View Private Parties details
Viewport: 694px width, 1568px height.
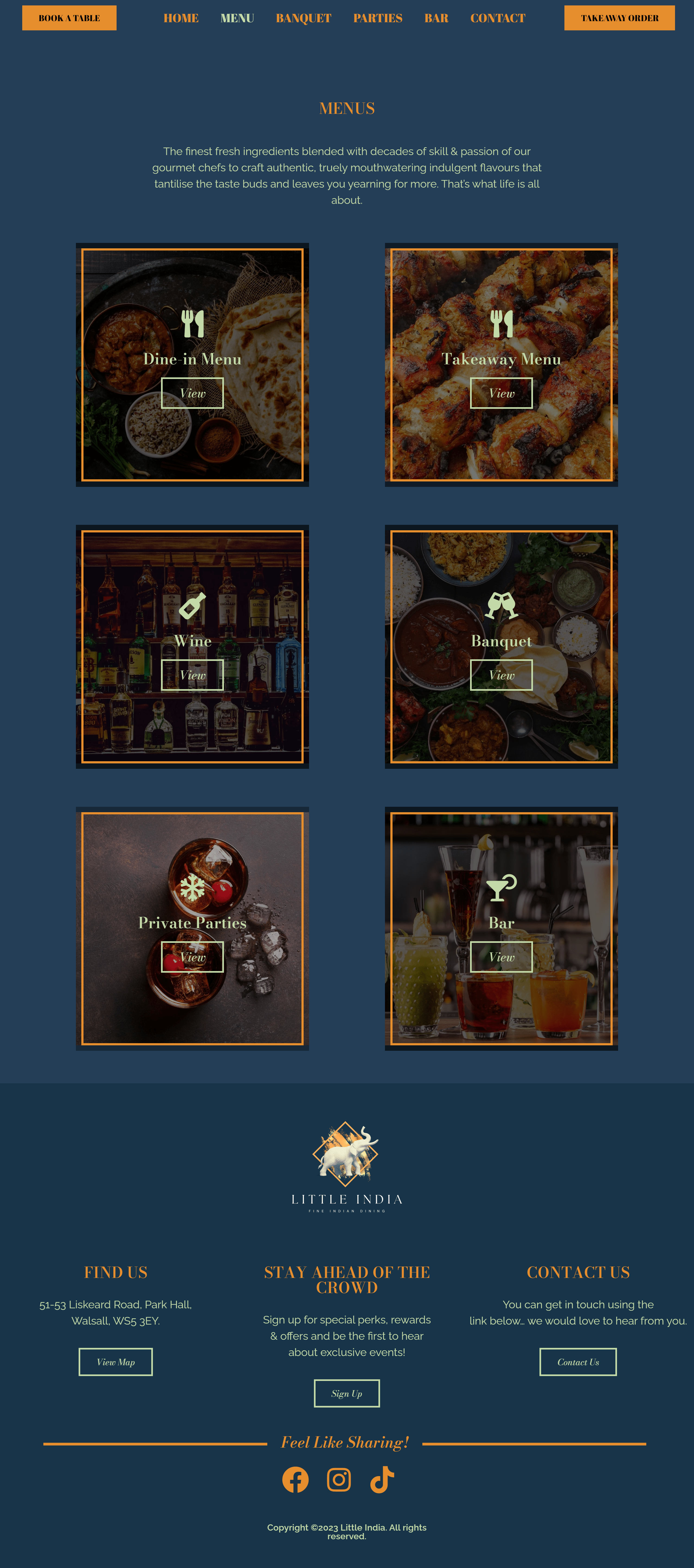192,957
